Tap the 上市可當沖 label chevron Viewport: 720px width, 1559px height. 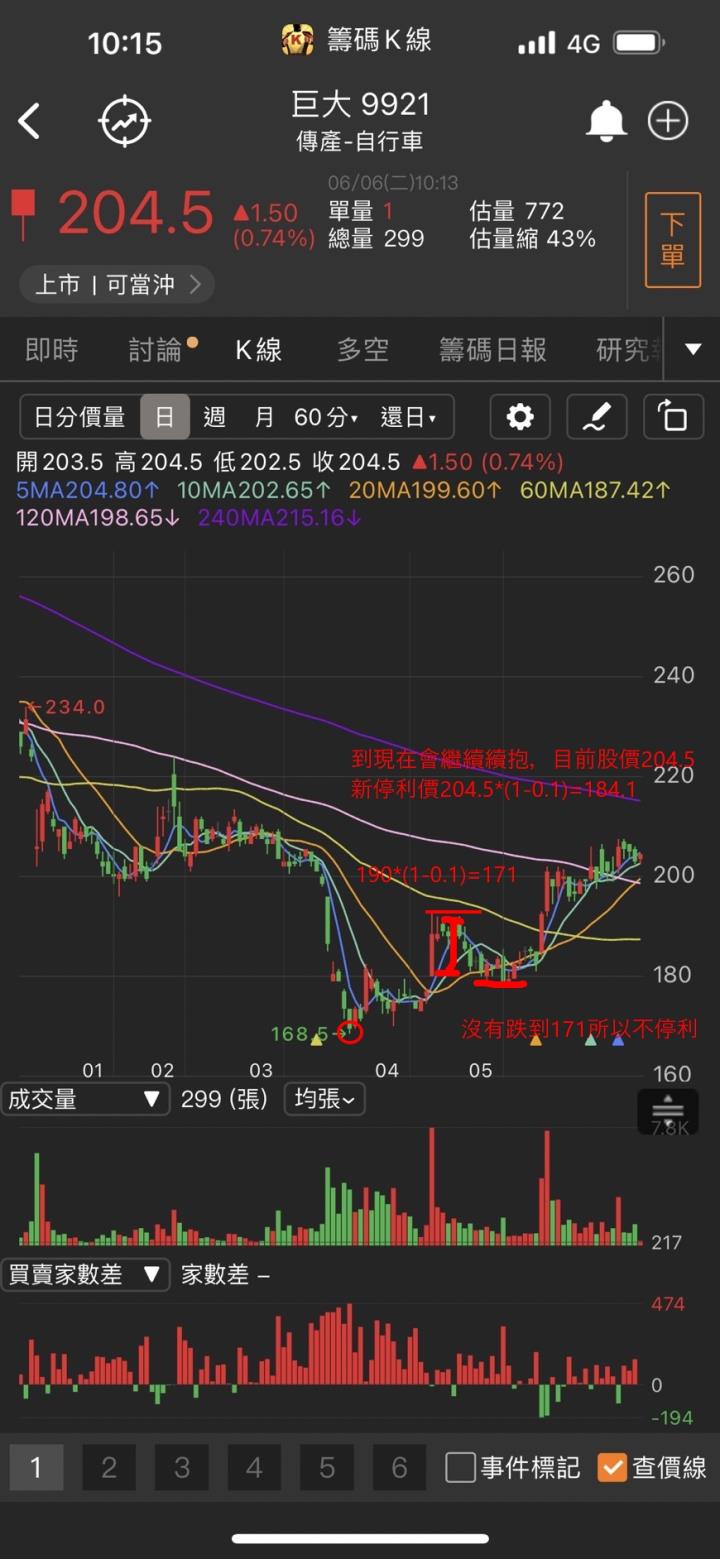[x=196, y=284]
